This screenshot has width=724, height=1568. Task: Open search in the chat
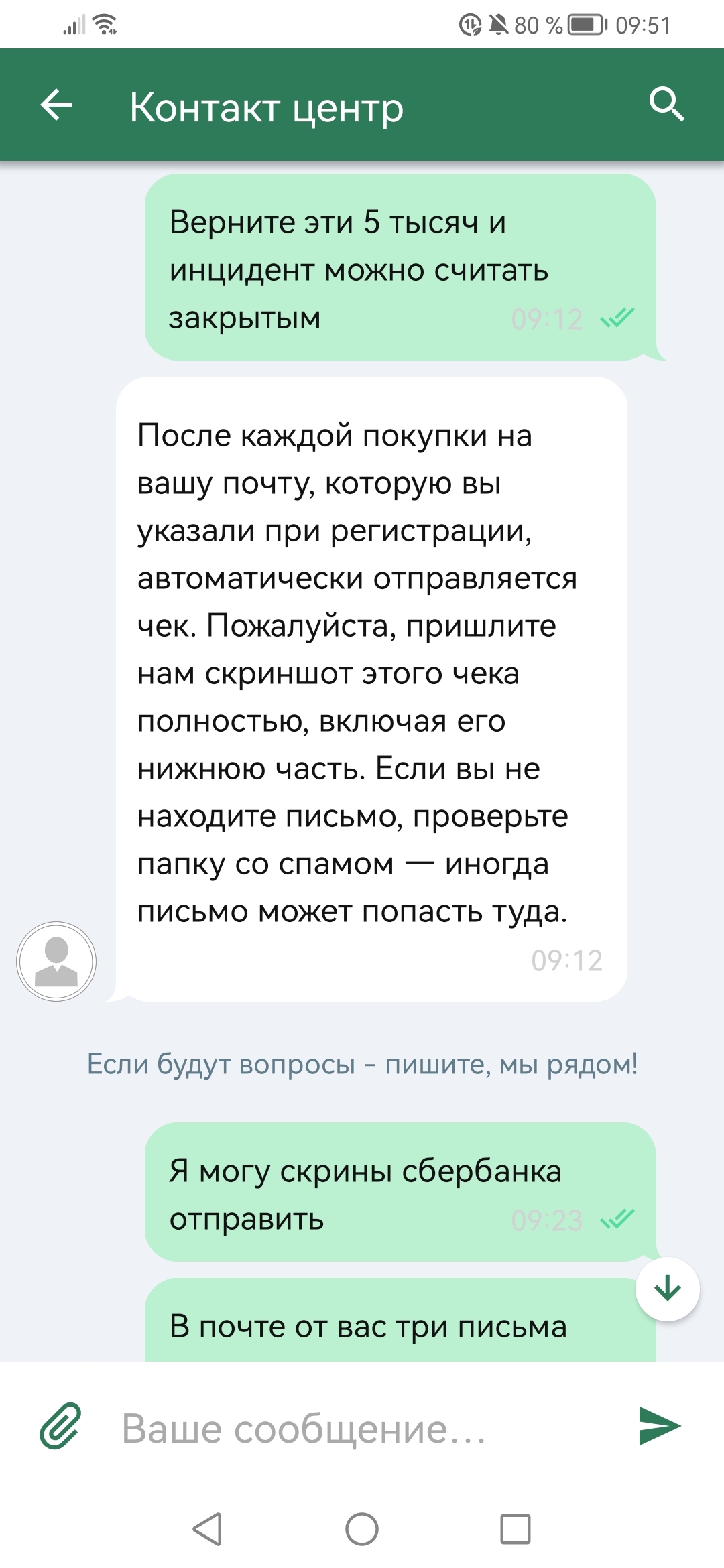point(666,104)
